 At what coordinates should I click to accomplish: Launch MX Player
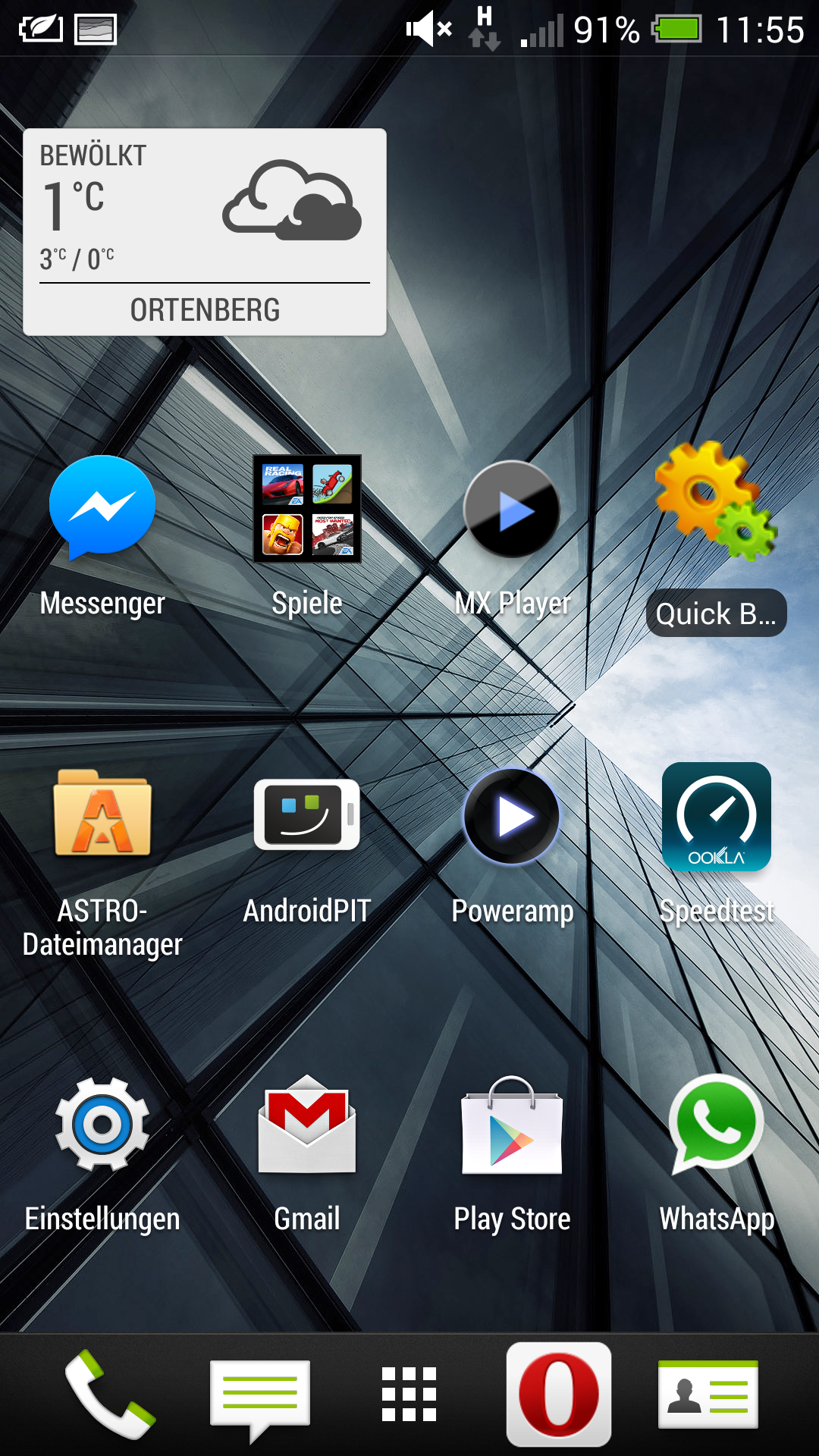point(512,510)
